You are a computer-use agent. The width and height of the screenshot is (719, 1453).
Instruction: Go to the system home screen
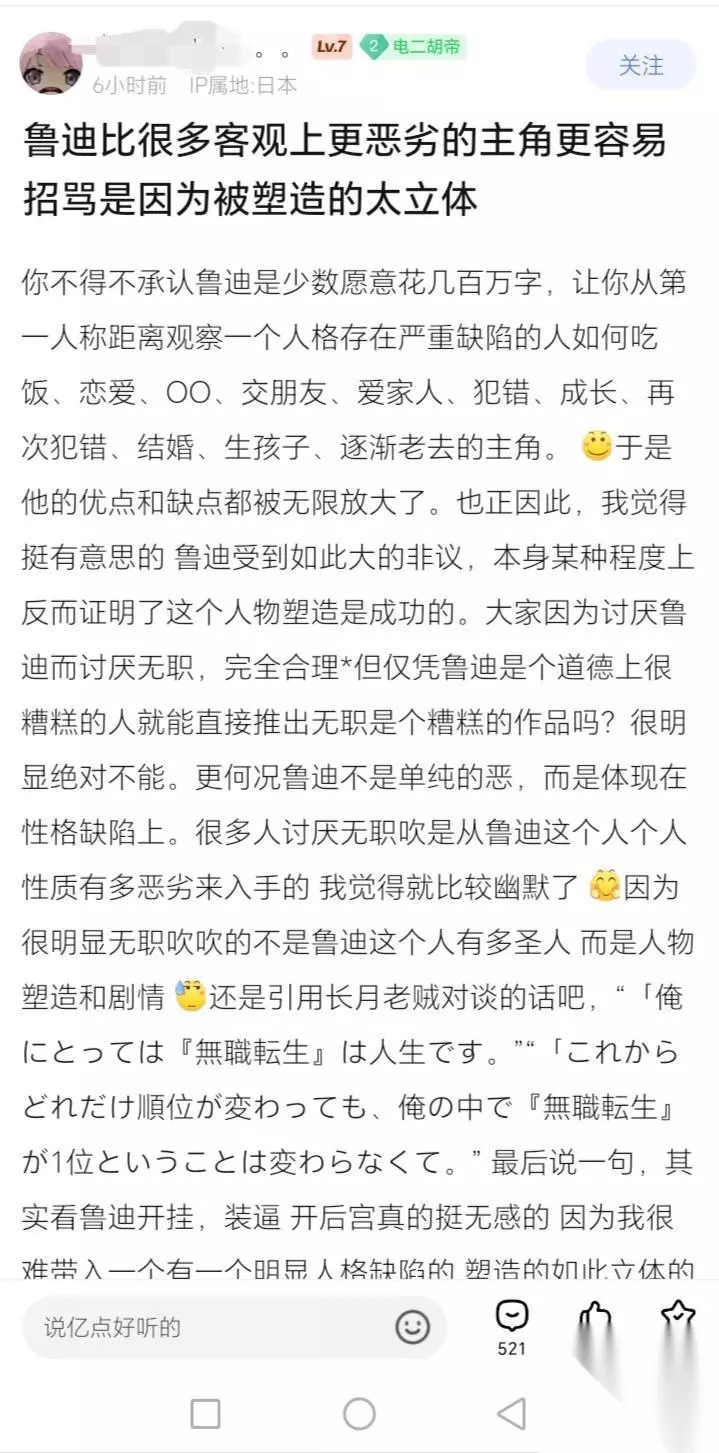[x=359, y=1413]
